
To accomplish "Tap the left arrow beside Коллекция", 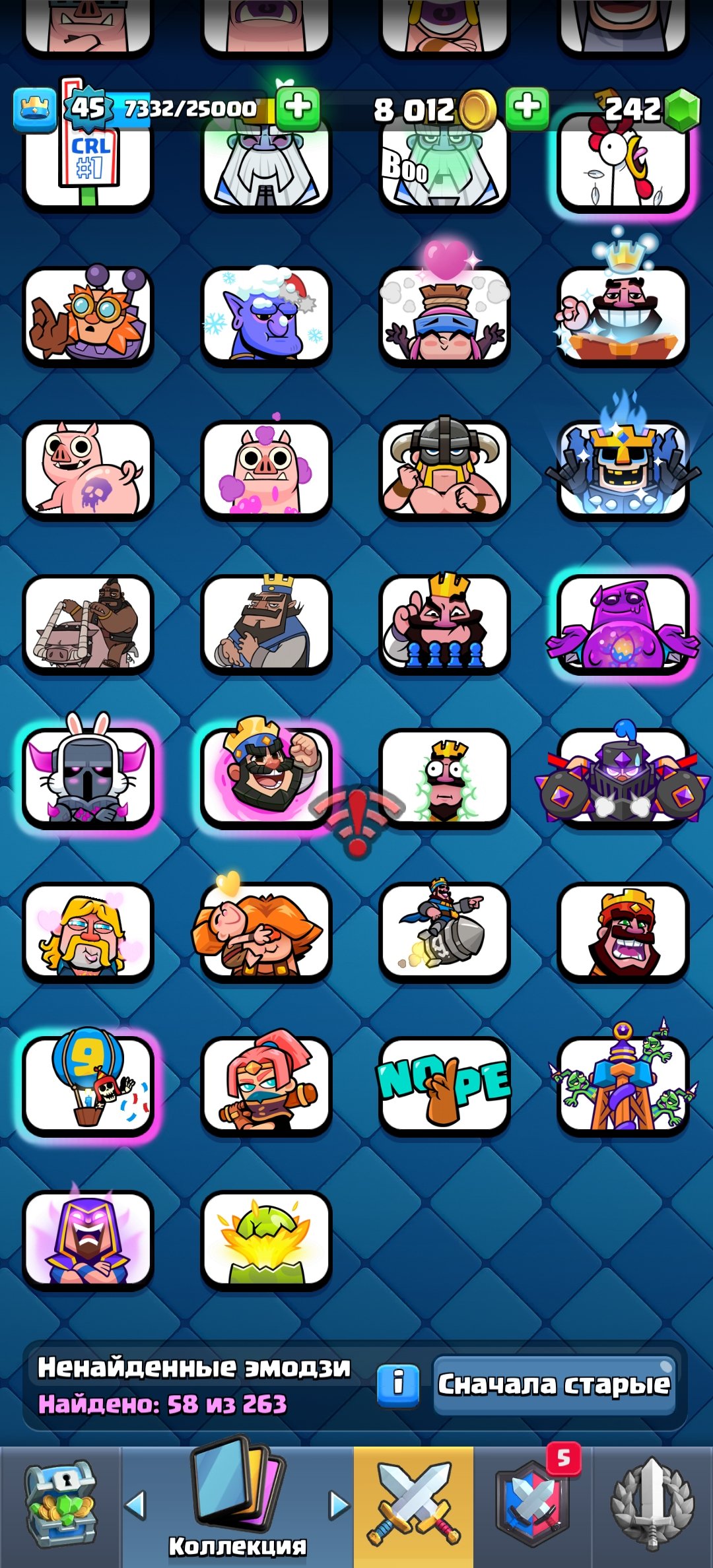I will (135, 1505).
